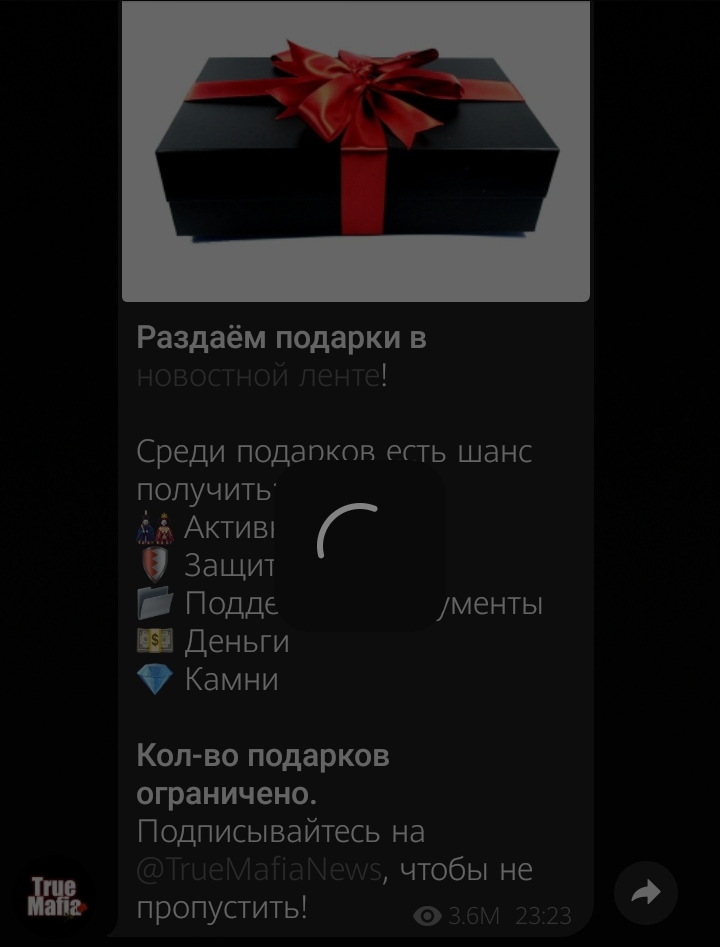720x947 pixels.
Task: Open the @TrueMafiaNews channel link
Action: (259, 870)
